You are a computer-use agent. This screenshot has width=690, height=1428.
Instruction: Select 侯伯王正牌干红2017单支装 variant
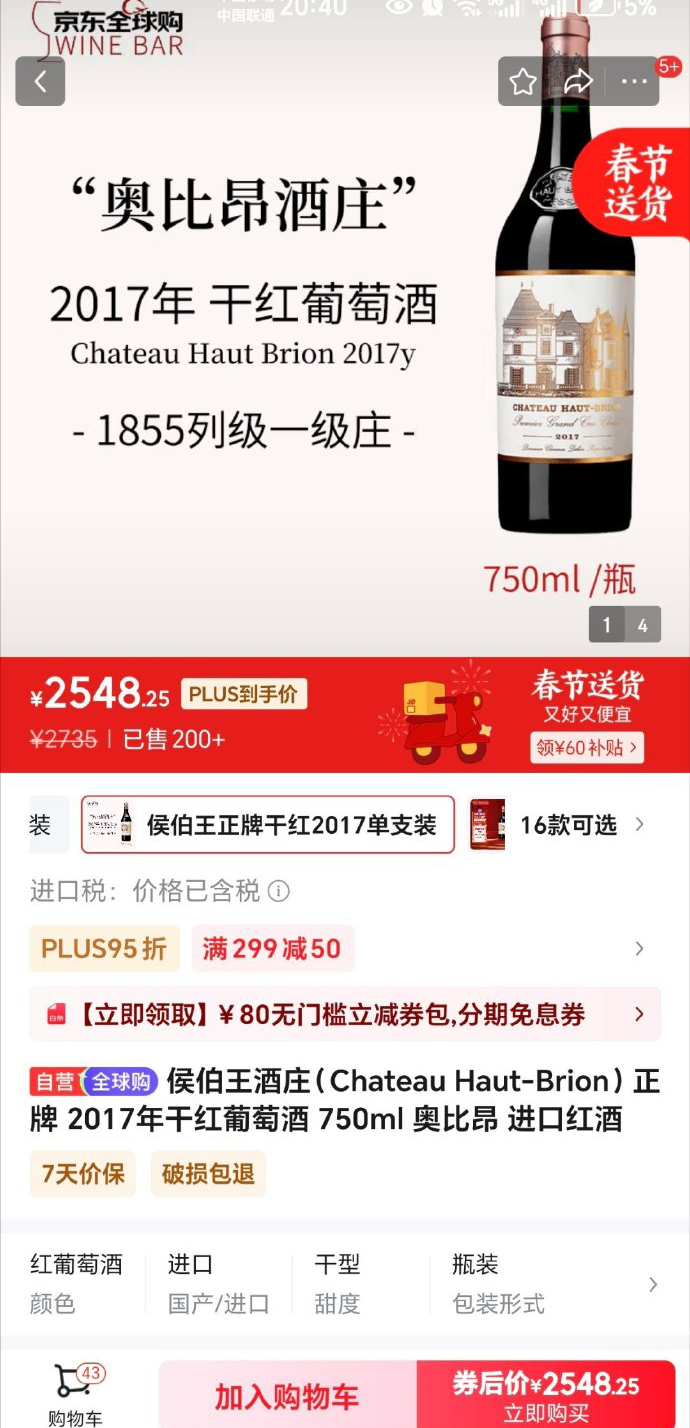click(268, 825)
